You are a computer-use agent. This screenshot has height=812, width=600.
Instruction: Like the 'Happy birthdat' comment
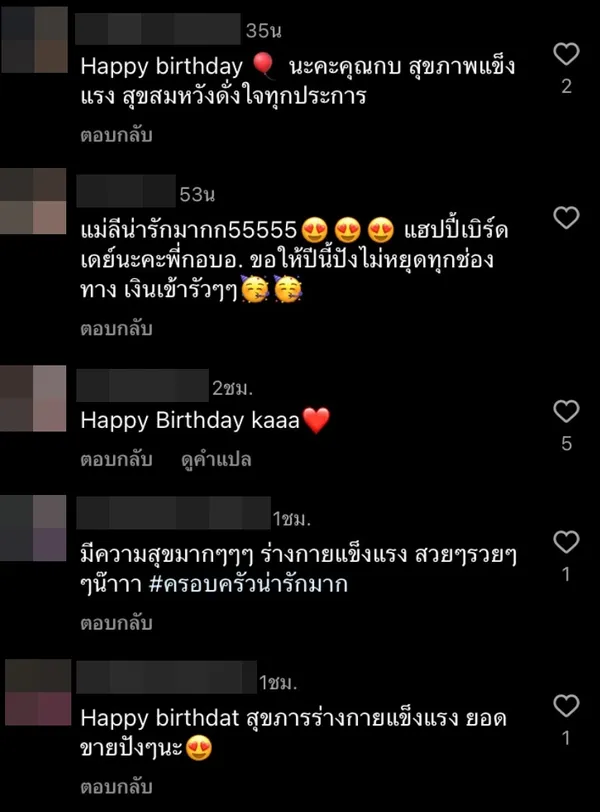point(566,706)
